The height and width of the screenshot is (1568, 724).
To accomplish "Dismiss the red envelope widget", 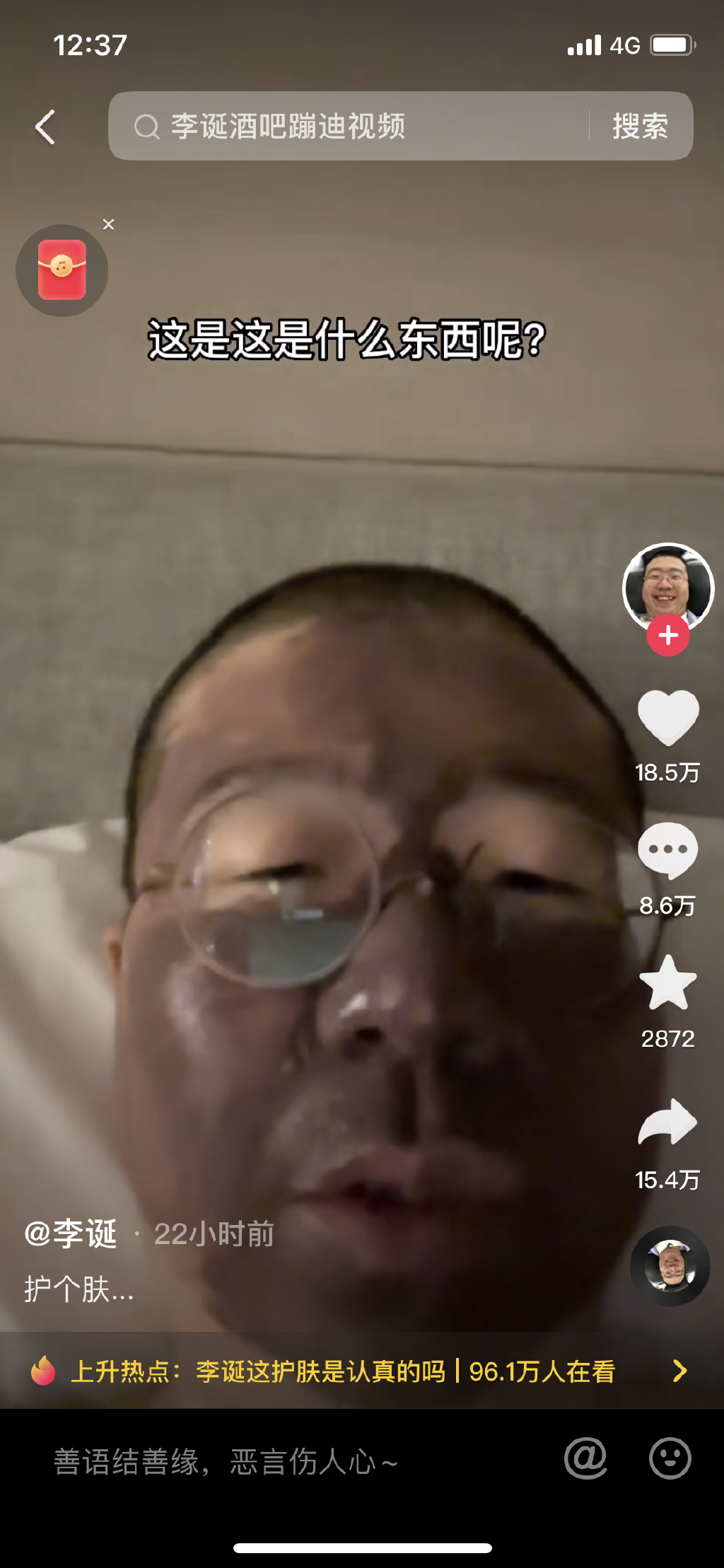I will [x=108, y=224].
